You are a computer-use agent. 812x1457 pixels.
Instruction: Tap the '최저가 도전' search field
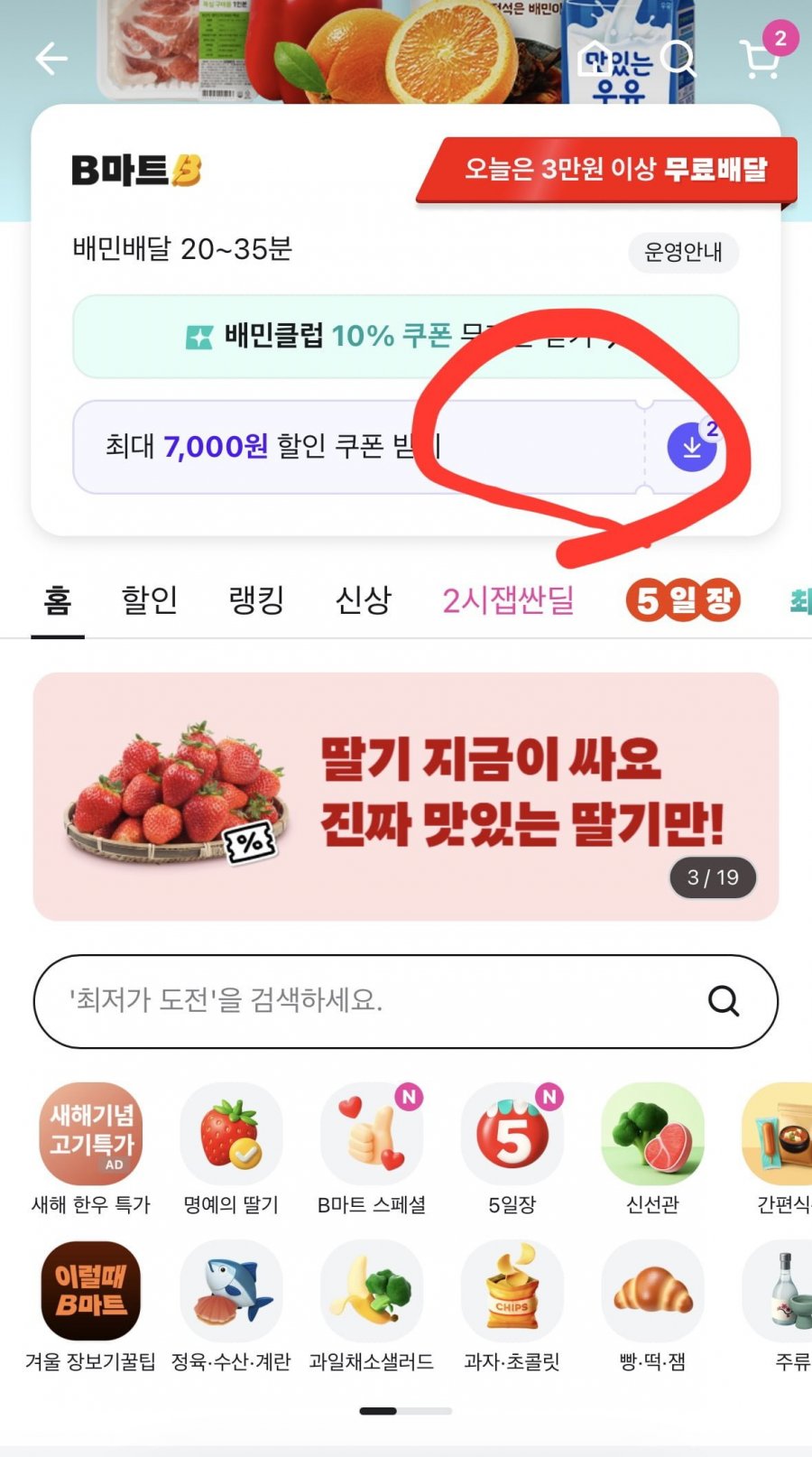coord(379,1000)
